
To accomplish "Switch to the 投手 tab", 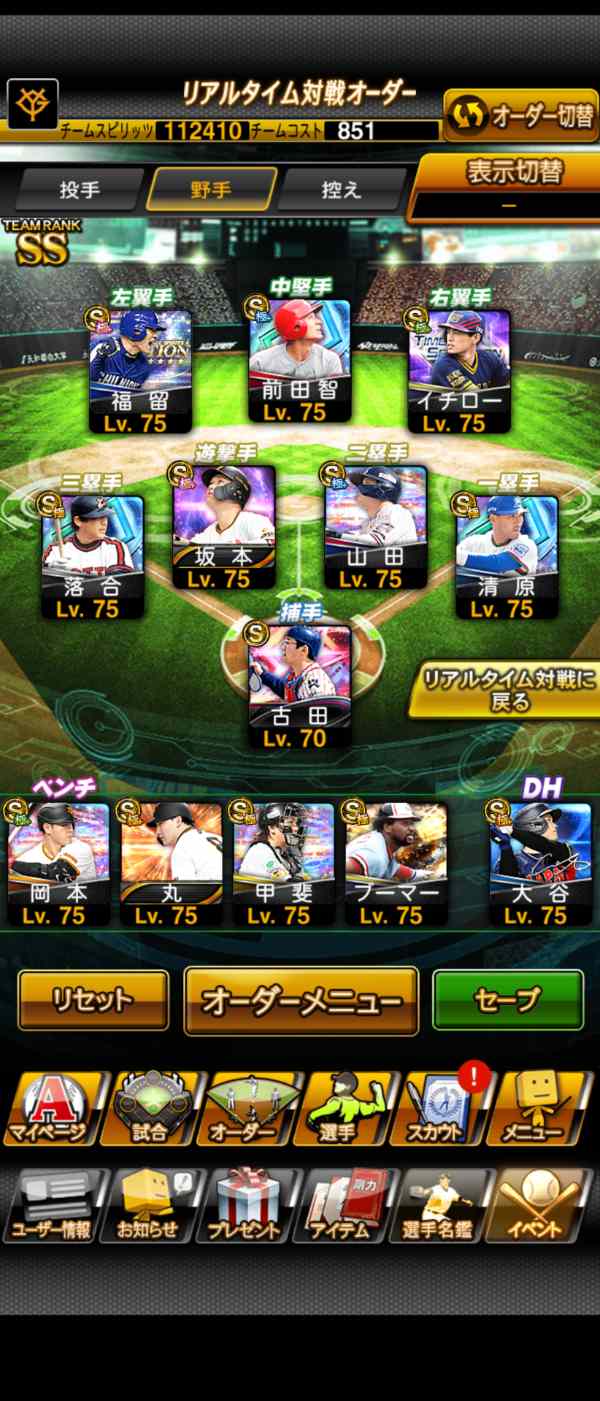I will (80, 190).
